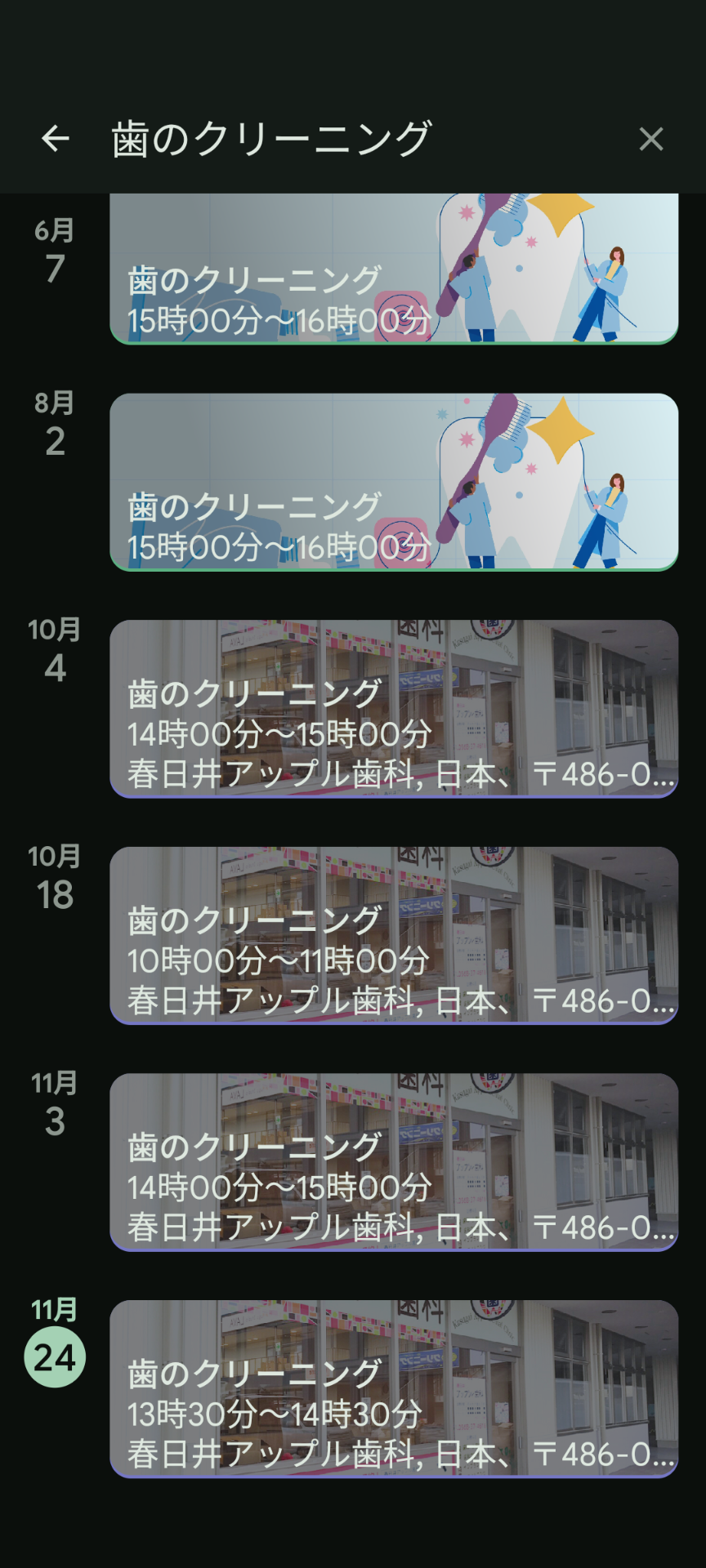This screenshot has height=1568, width=706.
Task: Open the 10月18日 歯のクリーニング event
Action: click(x=394, y=935)
